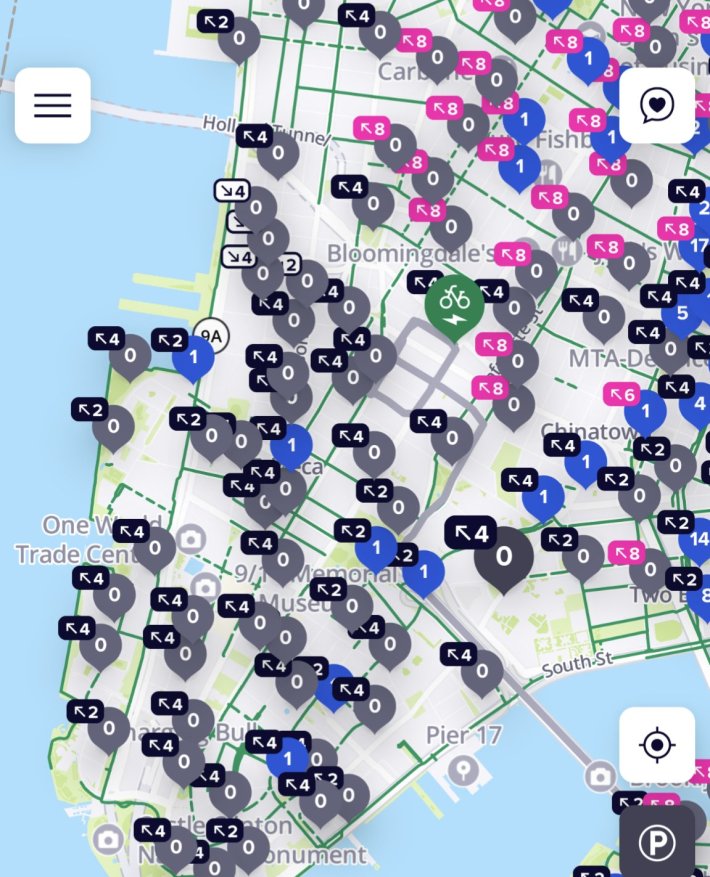The width and height of the screenshot is (710, 877).
Task: Open the parking P button
Action: point(657,843)
